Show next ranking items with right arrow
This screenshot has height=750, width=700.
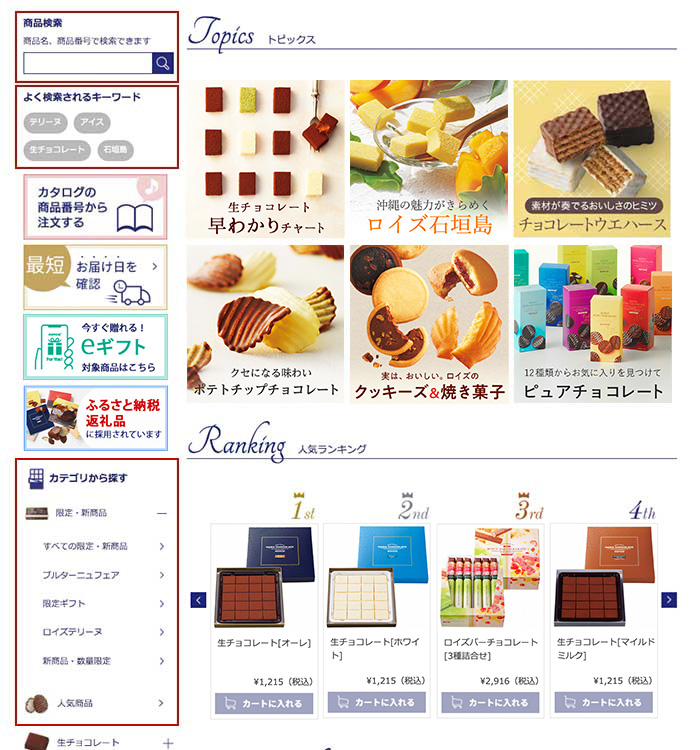point(669,600)
